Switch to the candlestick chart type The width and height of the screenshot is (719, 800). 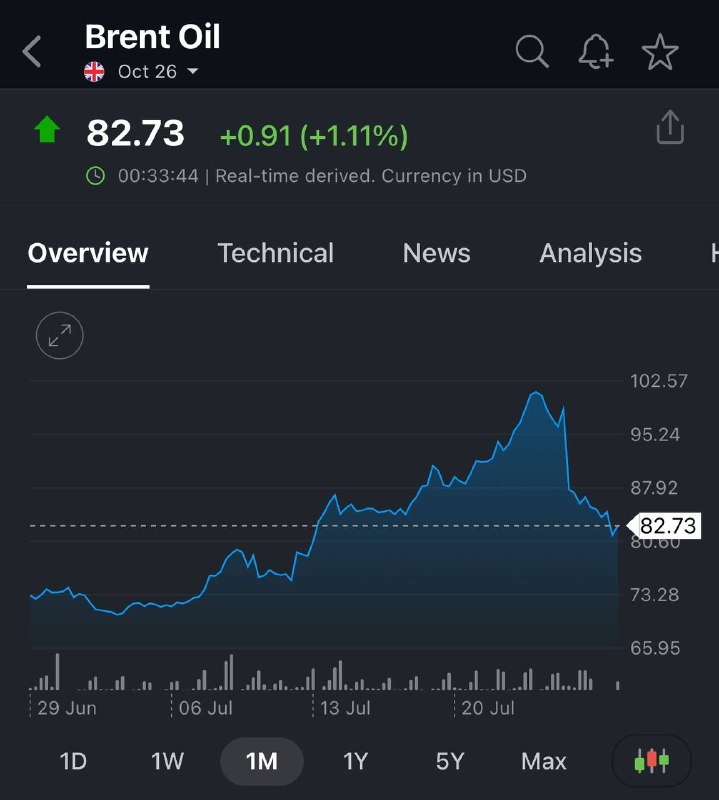point(652,761)
